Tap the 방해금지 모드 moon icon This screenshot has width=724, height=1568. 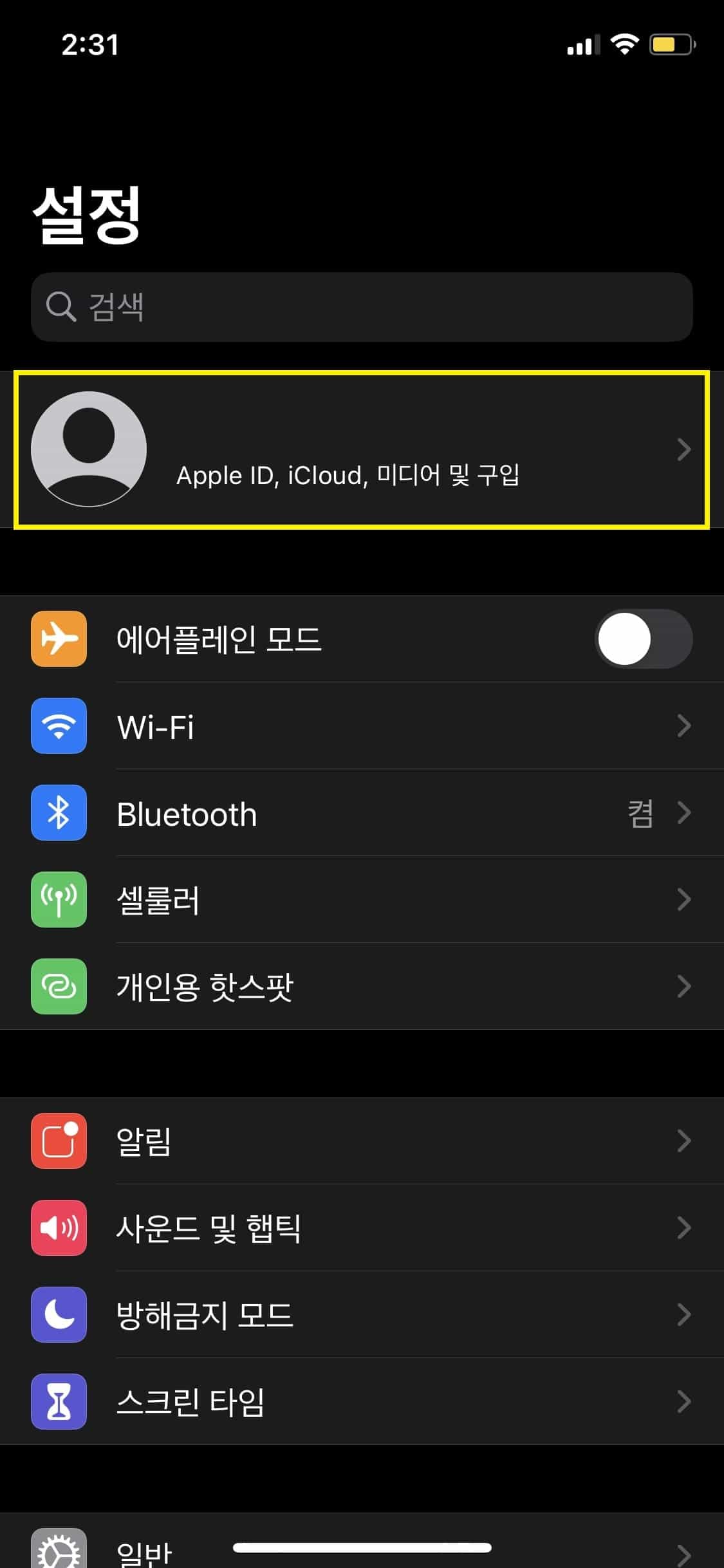tap(59, 1315)
